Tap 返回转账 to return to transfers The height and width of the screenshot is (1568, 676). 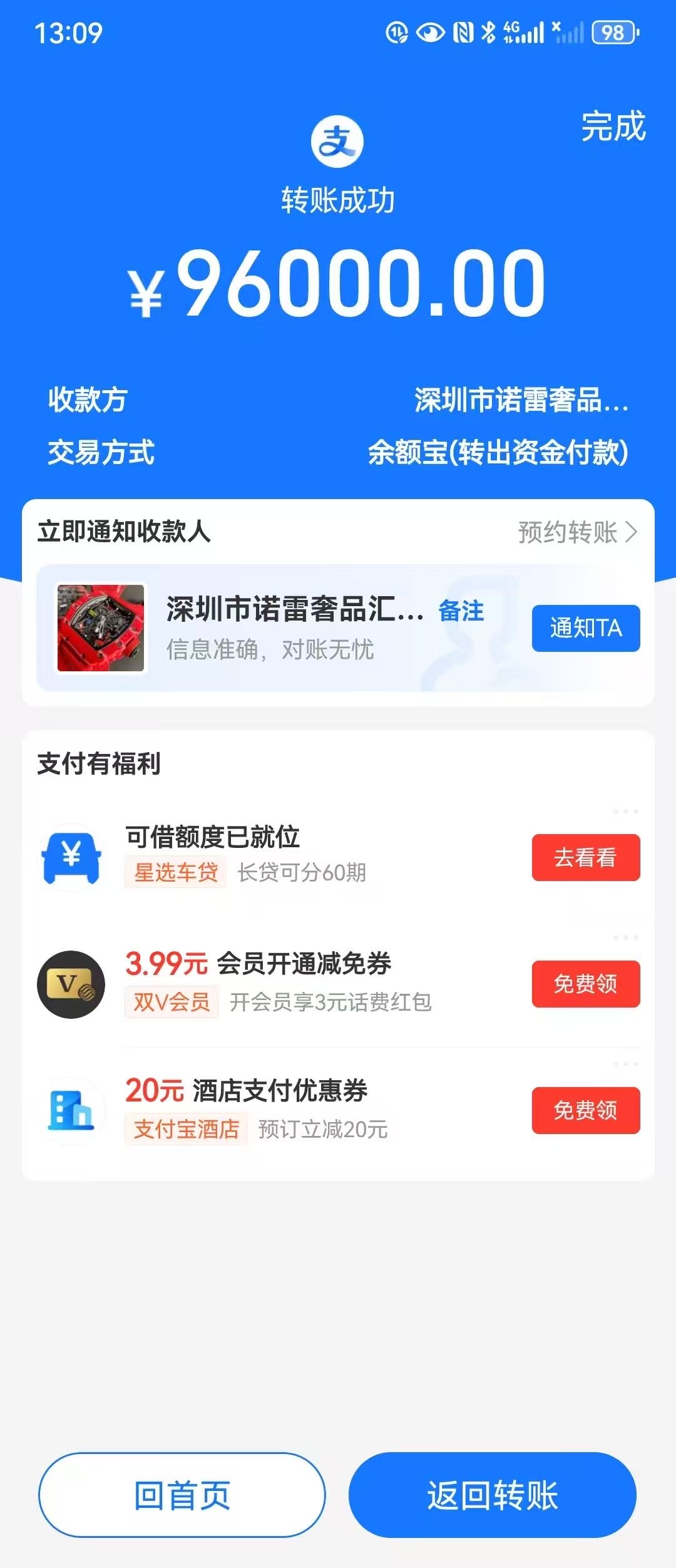(x=493, y=1495)
